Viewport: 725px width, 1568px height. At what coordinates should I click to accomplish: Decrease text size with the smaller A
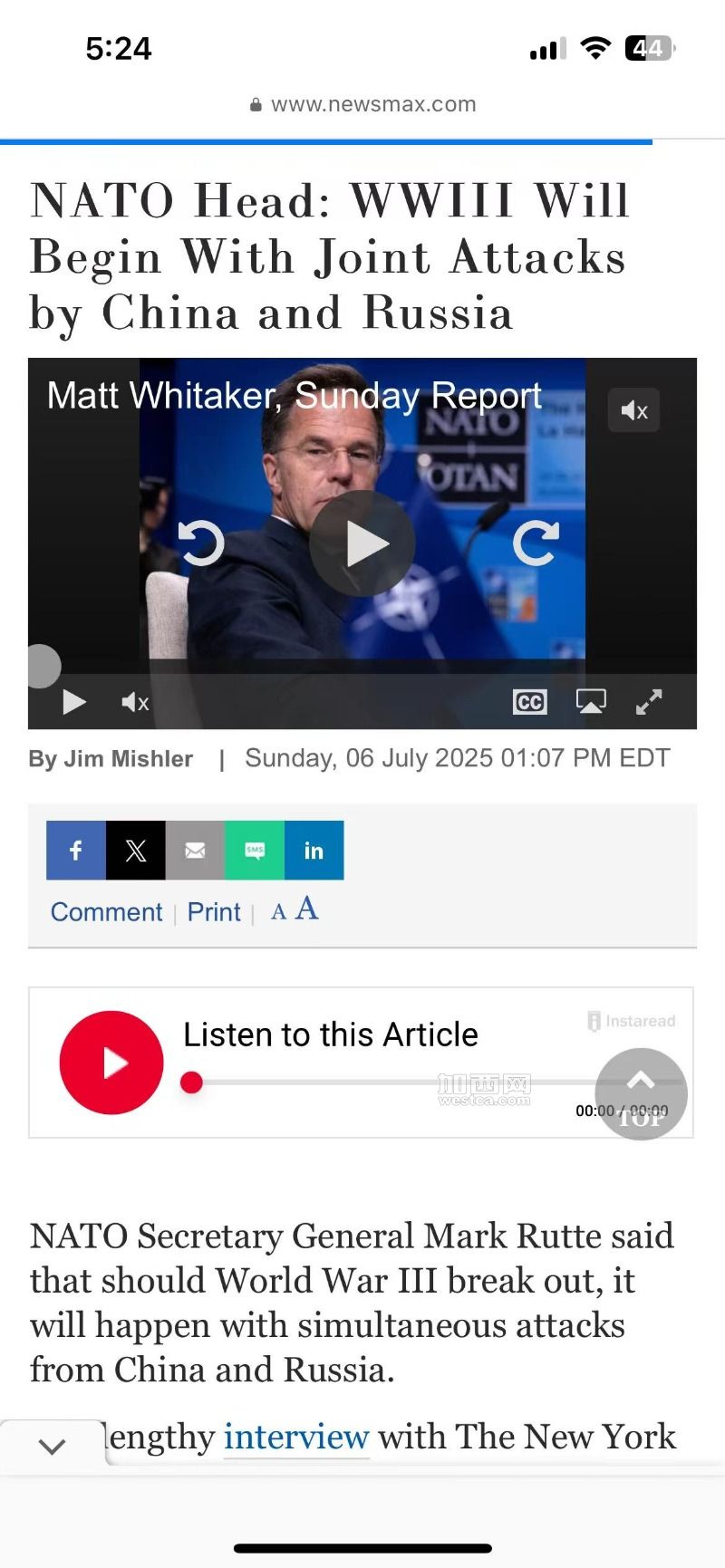pos(279,911)
